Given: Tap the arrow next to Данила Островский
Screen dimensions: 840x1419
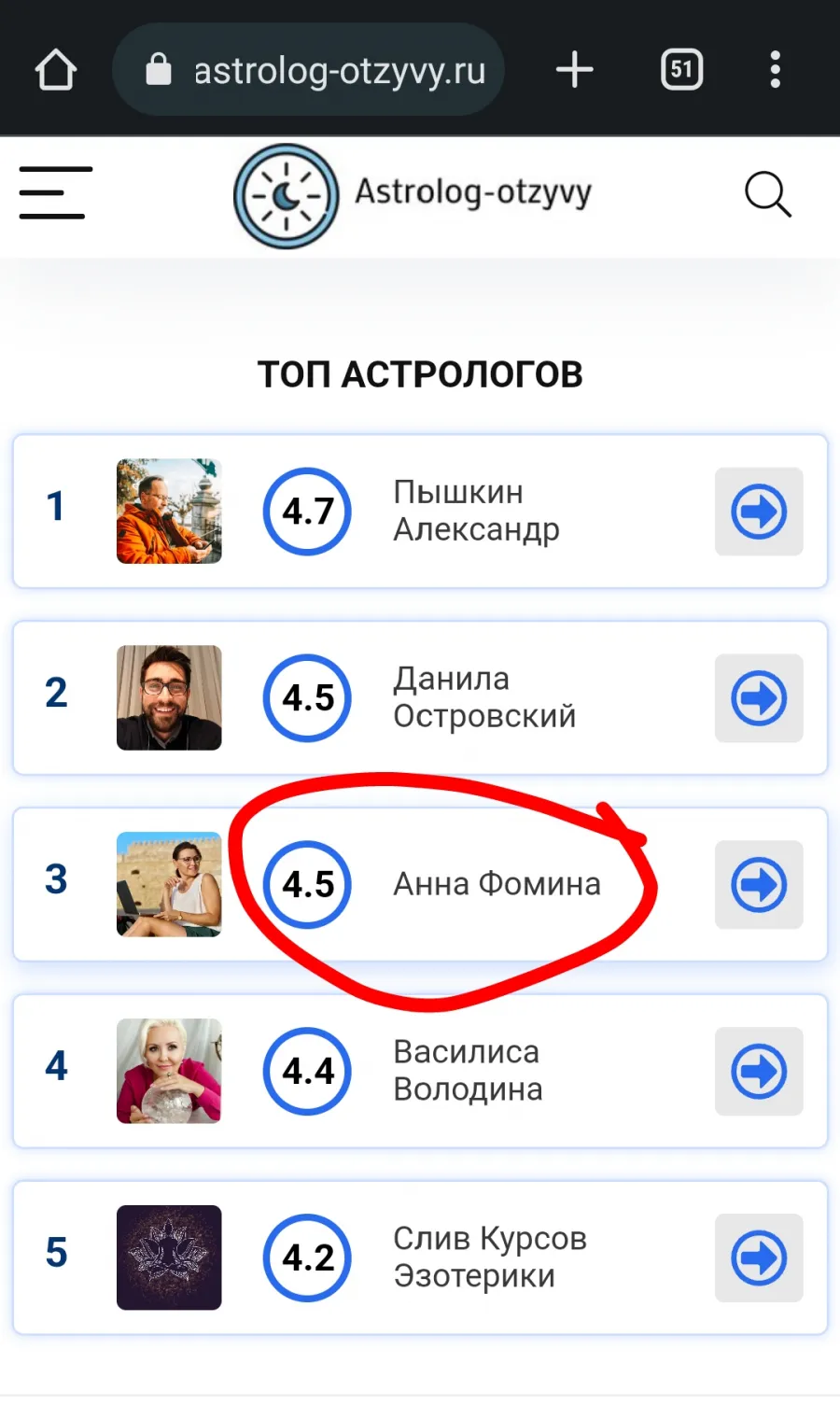Looking at the screenshot, I should (759, 698).
